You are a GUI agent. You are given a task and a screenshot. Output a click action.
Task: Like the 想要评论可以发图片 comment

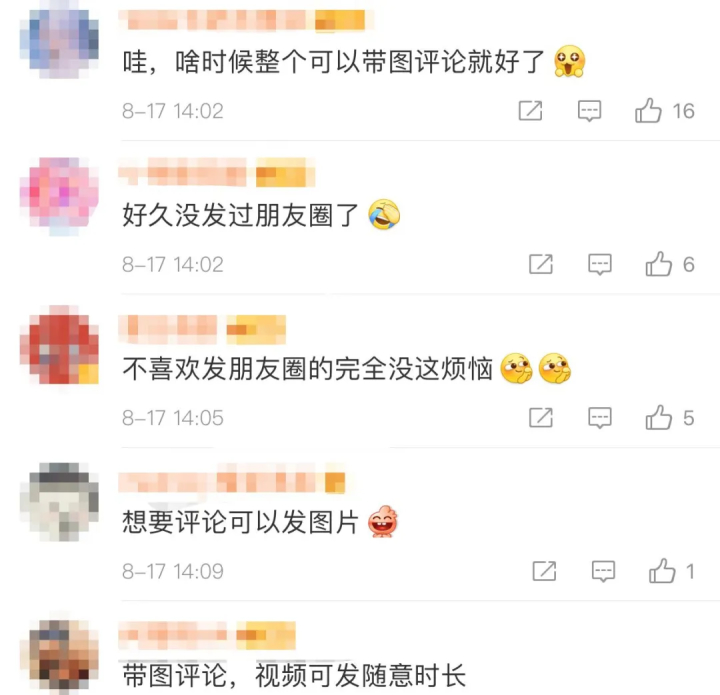(662, 571)
